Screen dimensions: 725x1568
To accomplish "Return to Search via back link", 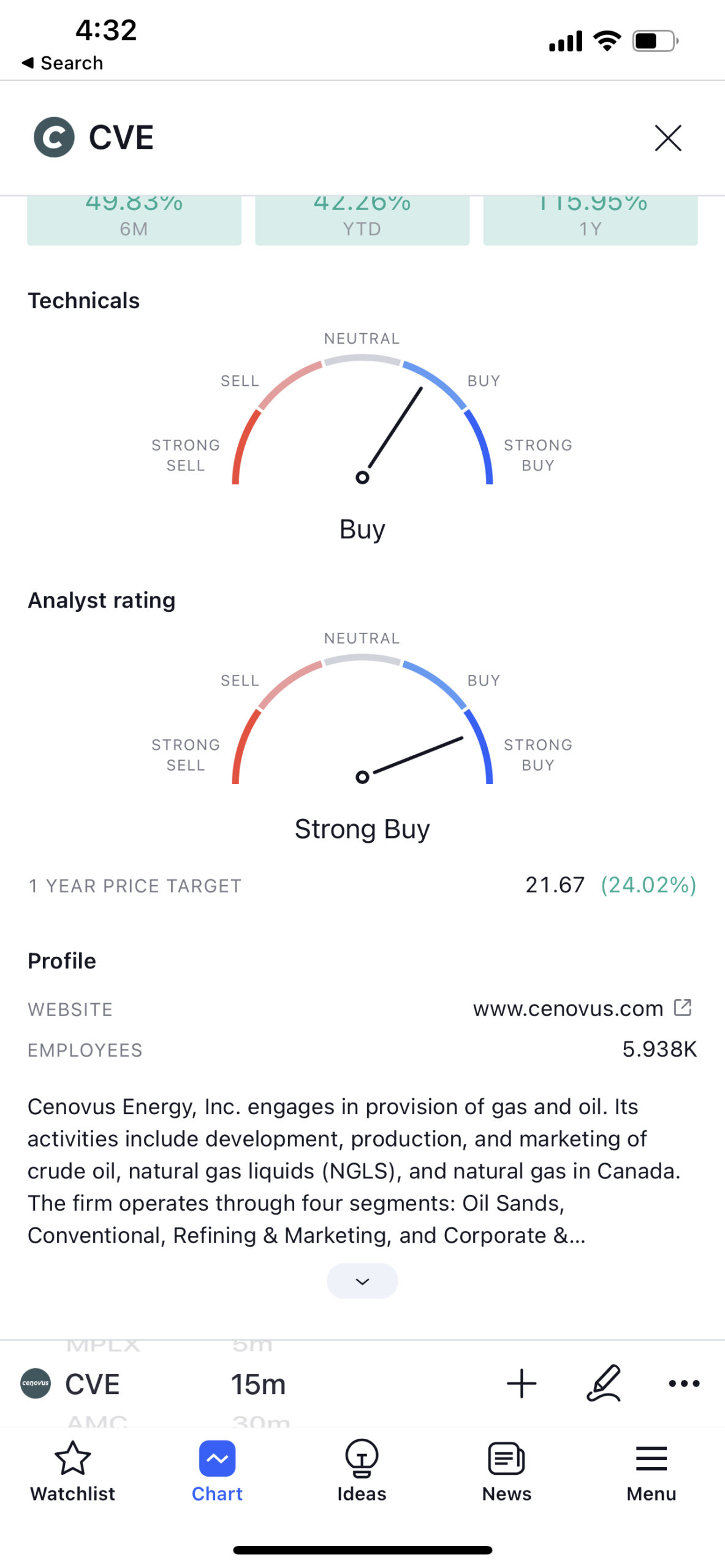I will pyautogui.click(x=62, y=62).
